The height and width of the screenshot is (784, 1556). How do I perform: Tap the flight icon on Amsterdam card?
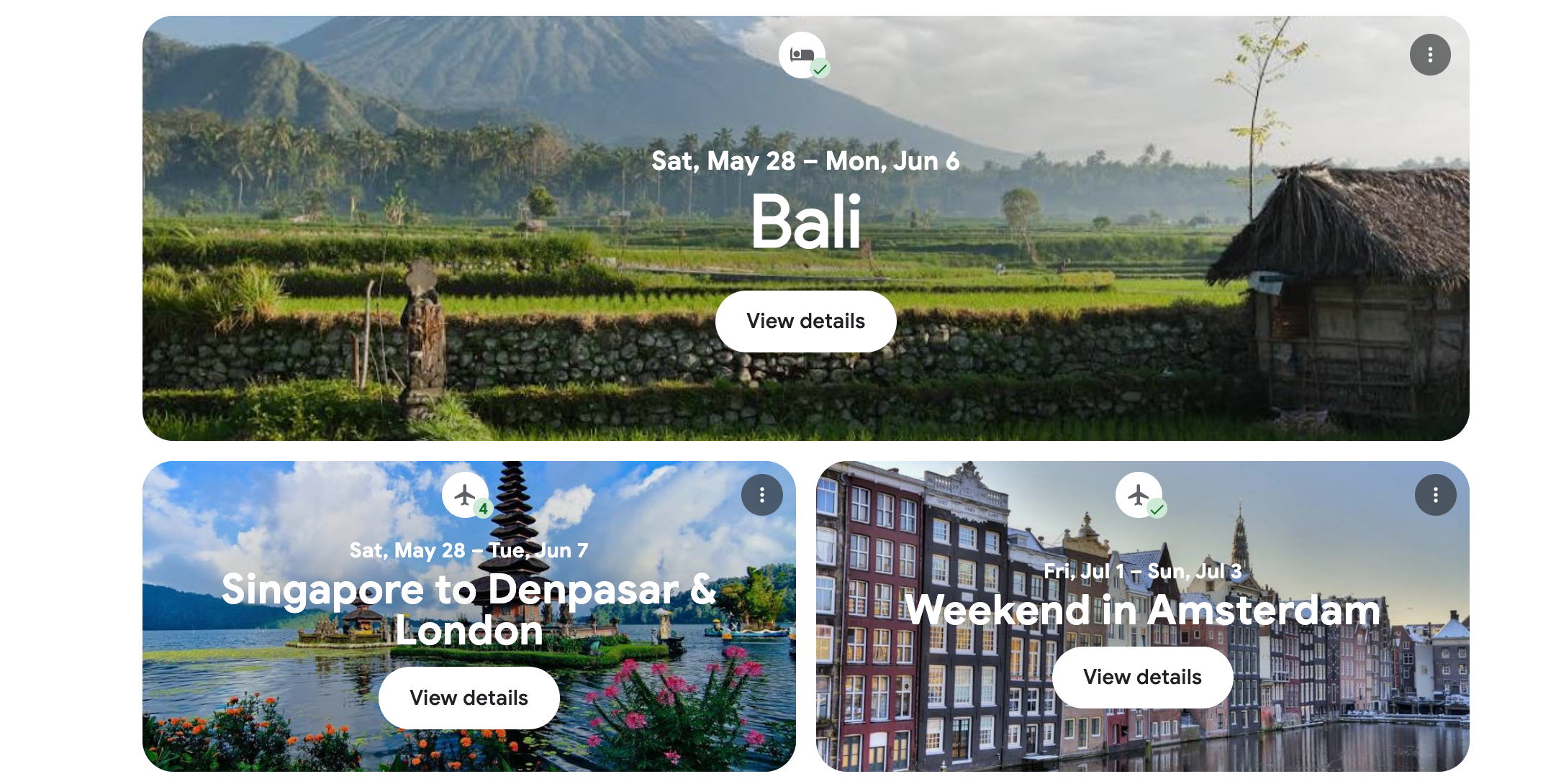(1139, 495)
